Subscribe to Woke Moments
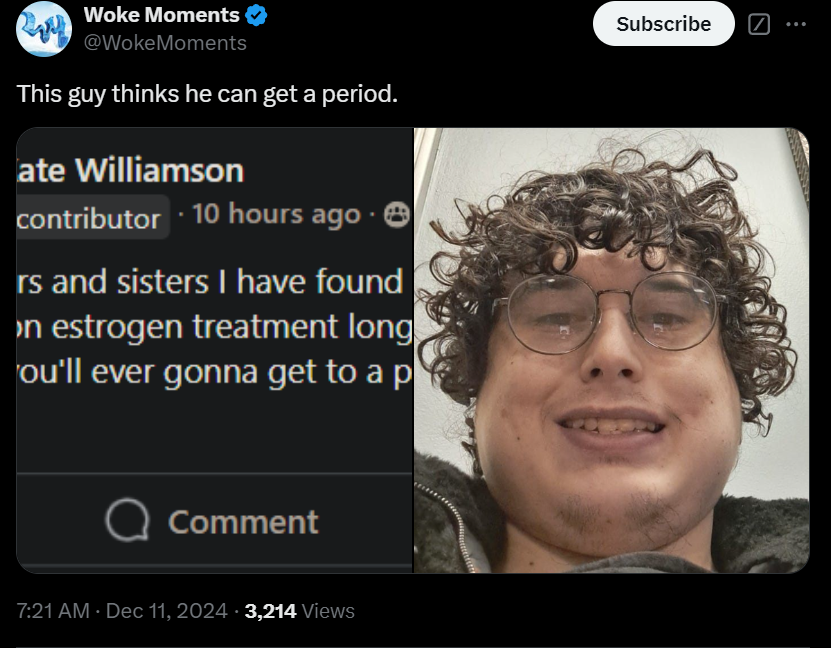Viewport: 831px width, 648px height. (x=663, y=24)
